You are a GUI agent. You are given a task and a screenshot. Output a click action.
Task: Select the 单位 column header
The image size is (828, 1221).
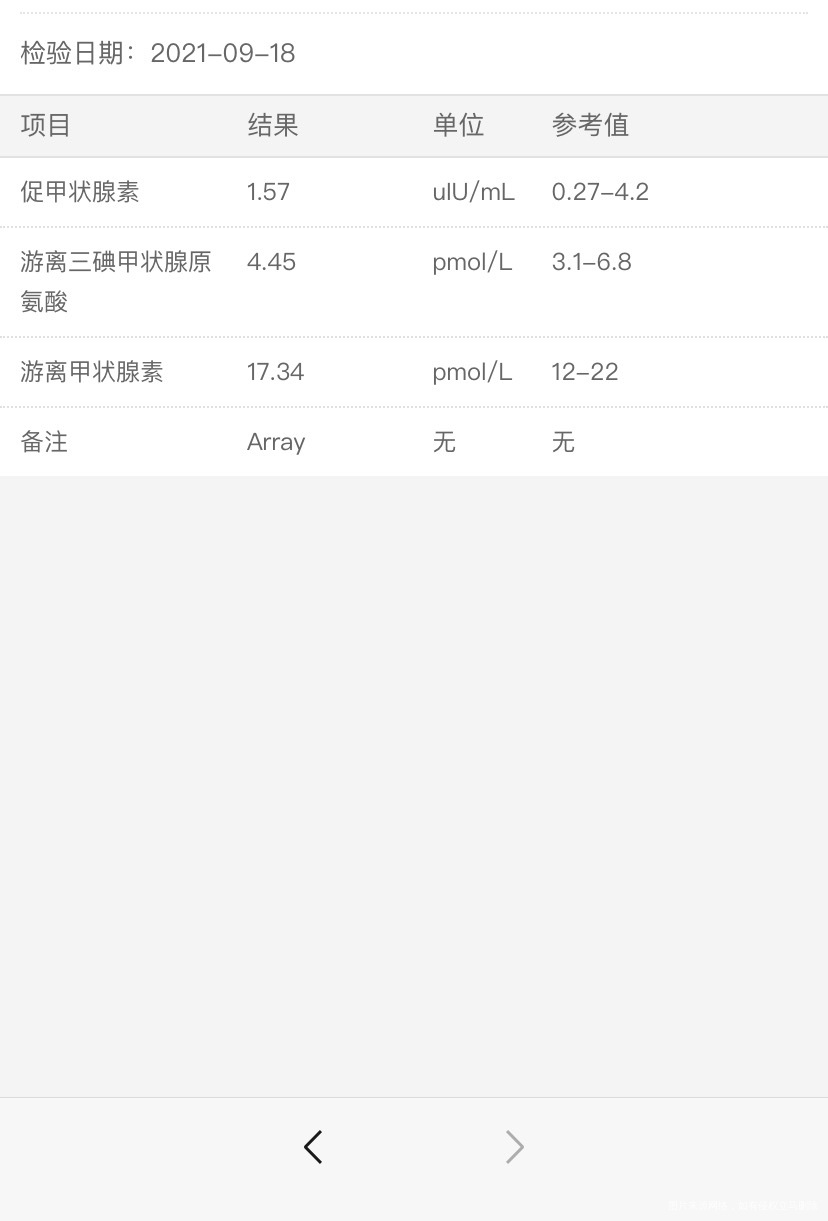coord(457,126)
